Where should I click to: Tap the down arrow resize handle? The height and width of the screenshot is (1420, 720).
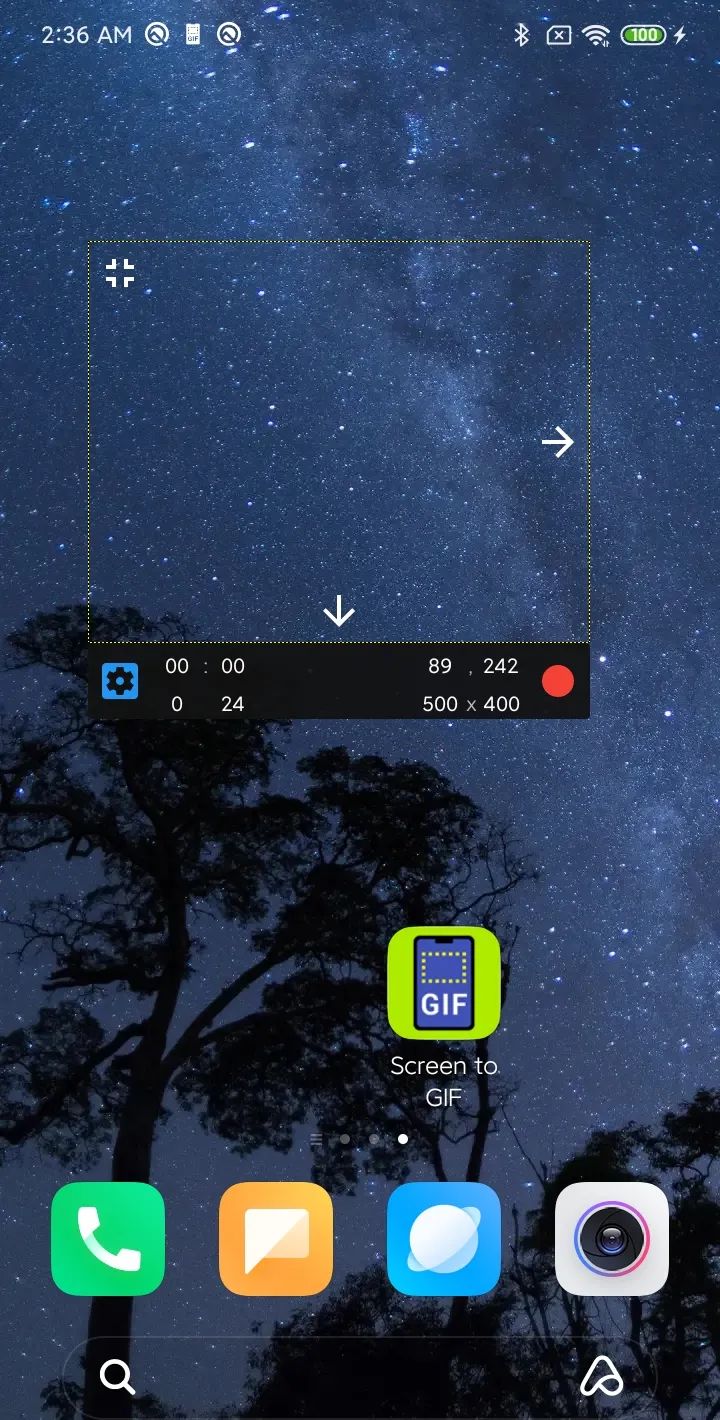click(x=339, y=611)
